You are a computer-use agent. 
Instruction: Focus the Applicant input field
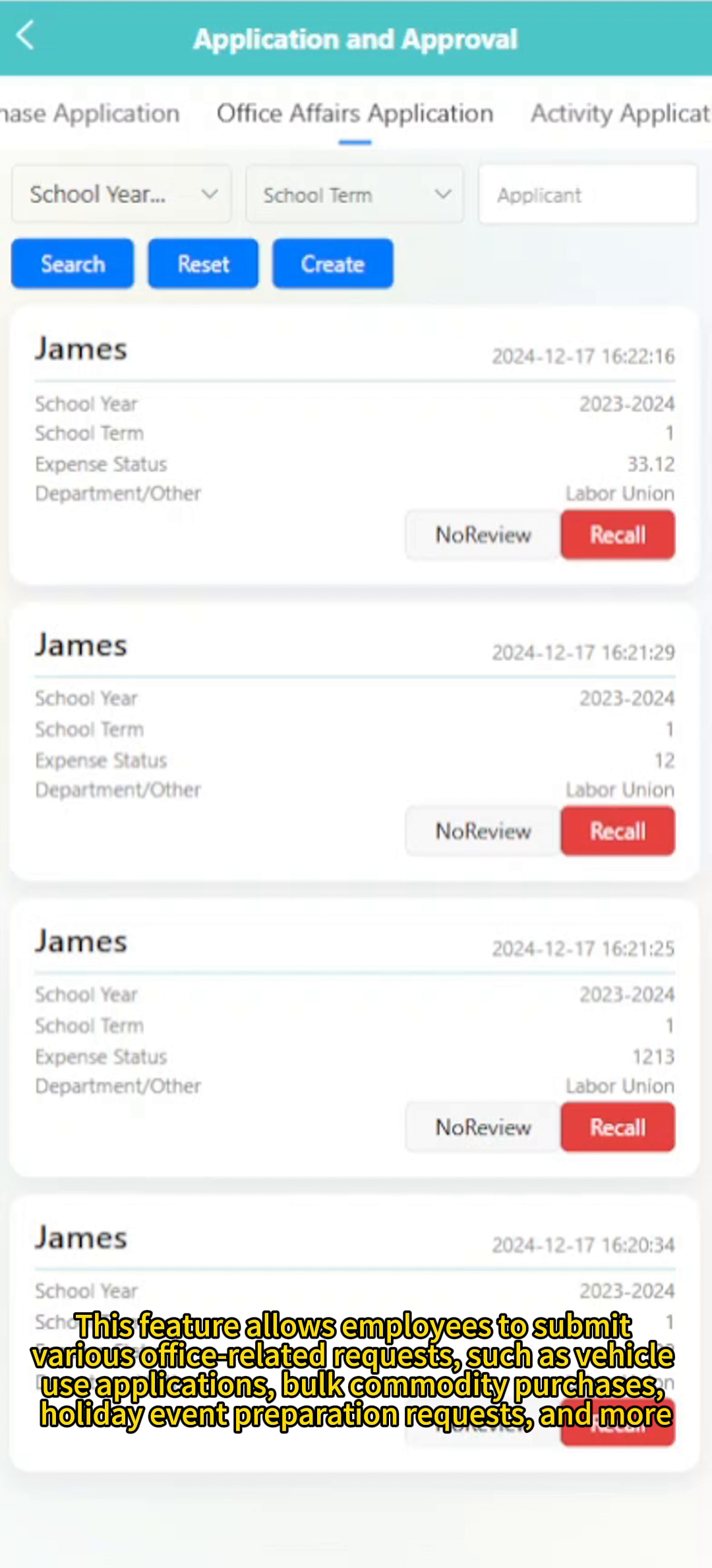pos(587,195)
